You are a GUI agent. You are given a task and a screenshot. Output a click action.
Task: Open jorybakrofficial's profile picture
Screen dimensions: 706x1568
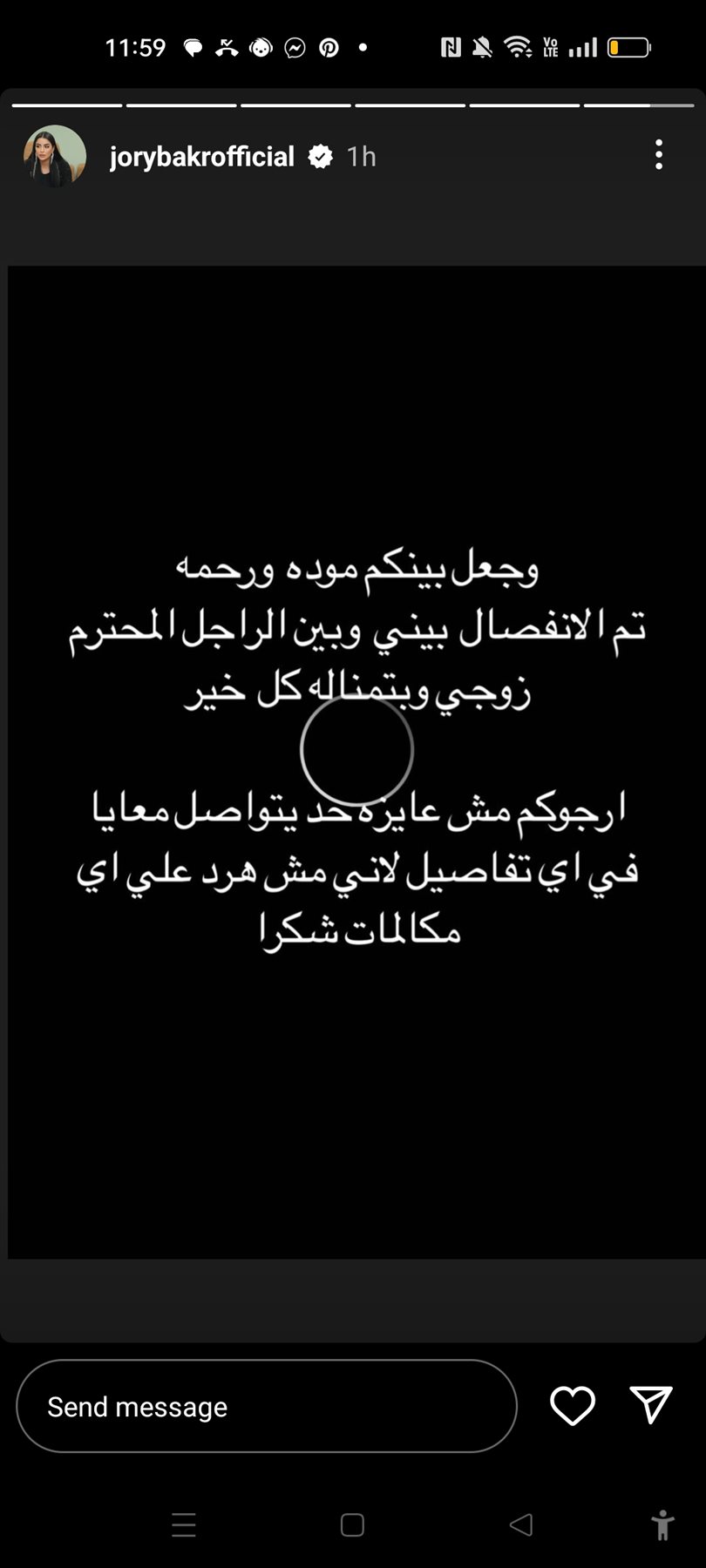click(55, 157)
